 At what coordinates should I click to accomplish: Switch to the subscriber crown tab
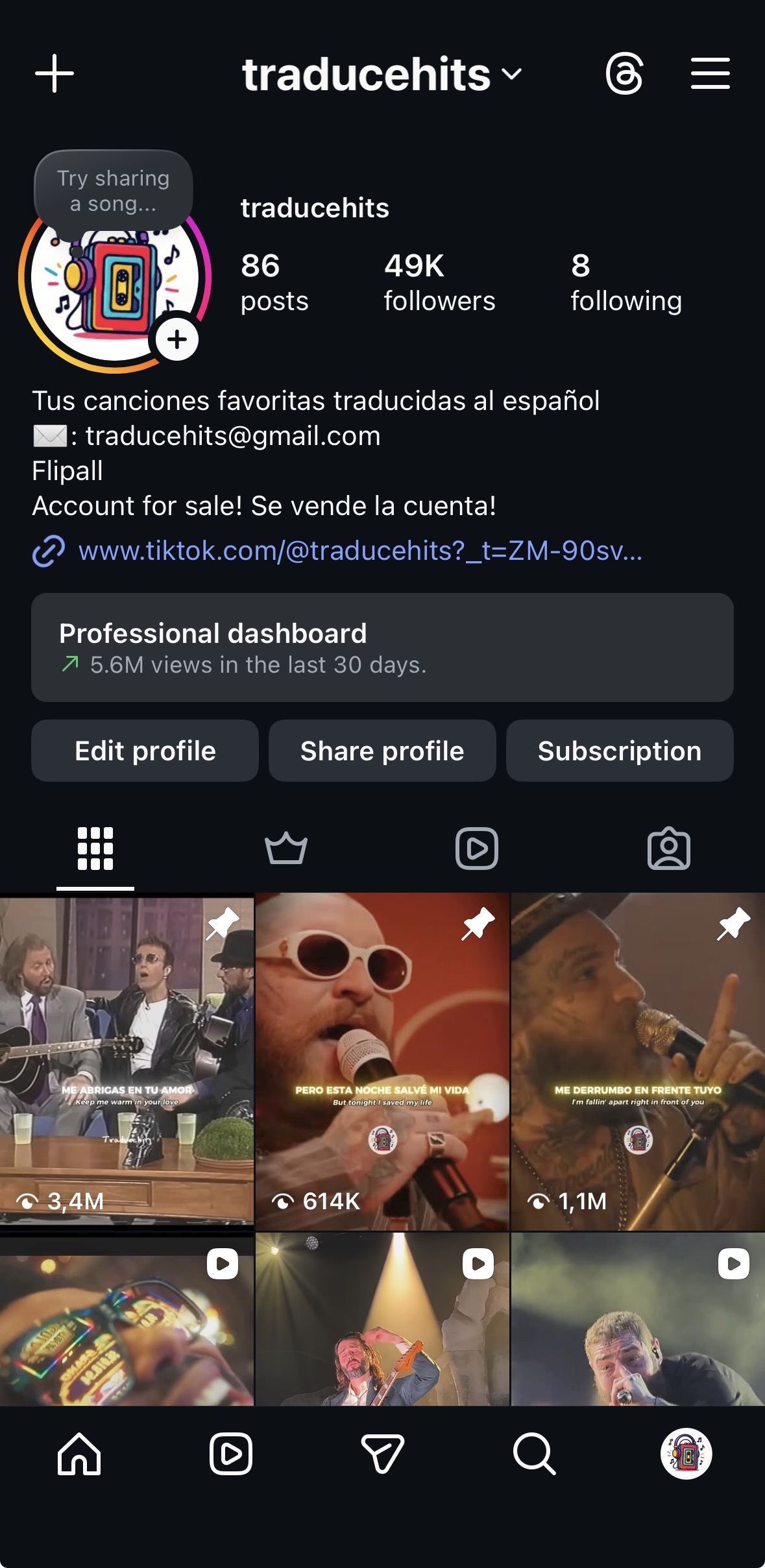[286, 849]
